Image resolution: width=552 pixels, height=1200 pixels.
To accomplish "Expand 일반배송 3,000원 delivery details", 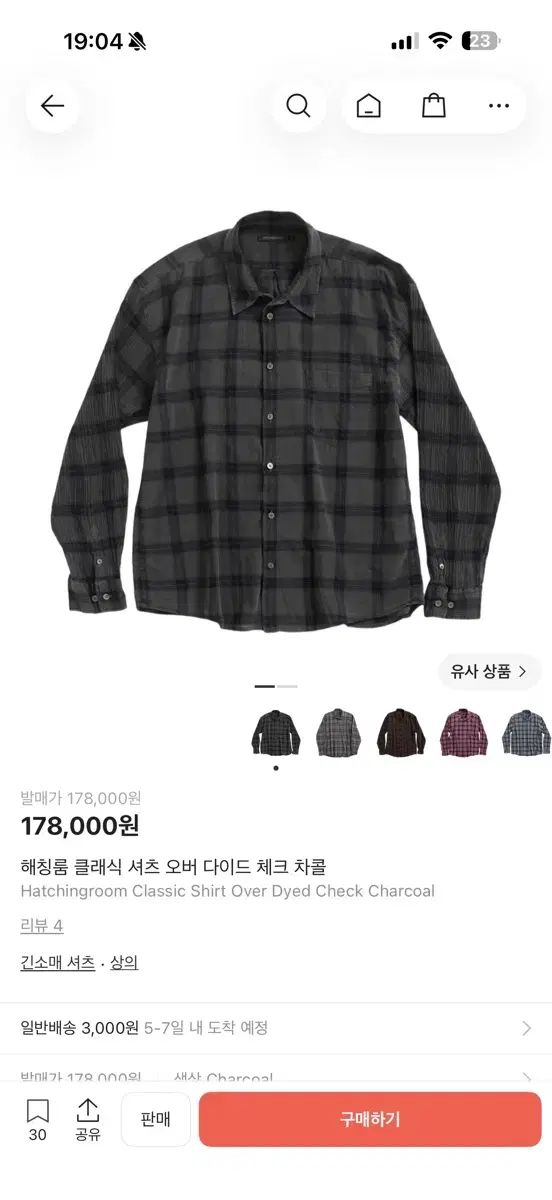I will point(276,1028).
